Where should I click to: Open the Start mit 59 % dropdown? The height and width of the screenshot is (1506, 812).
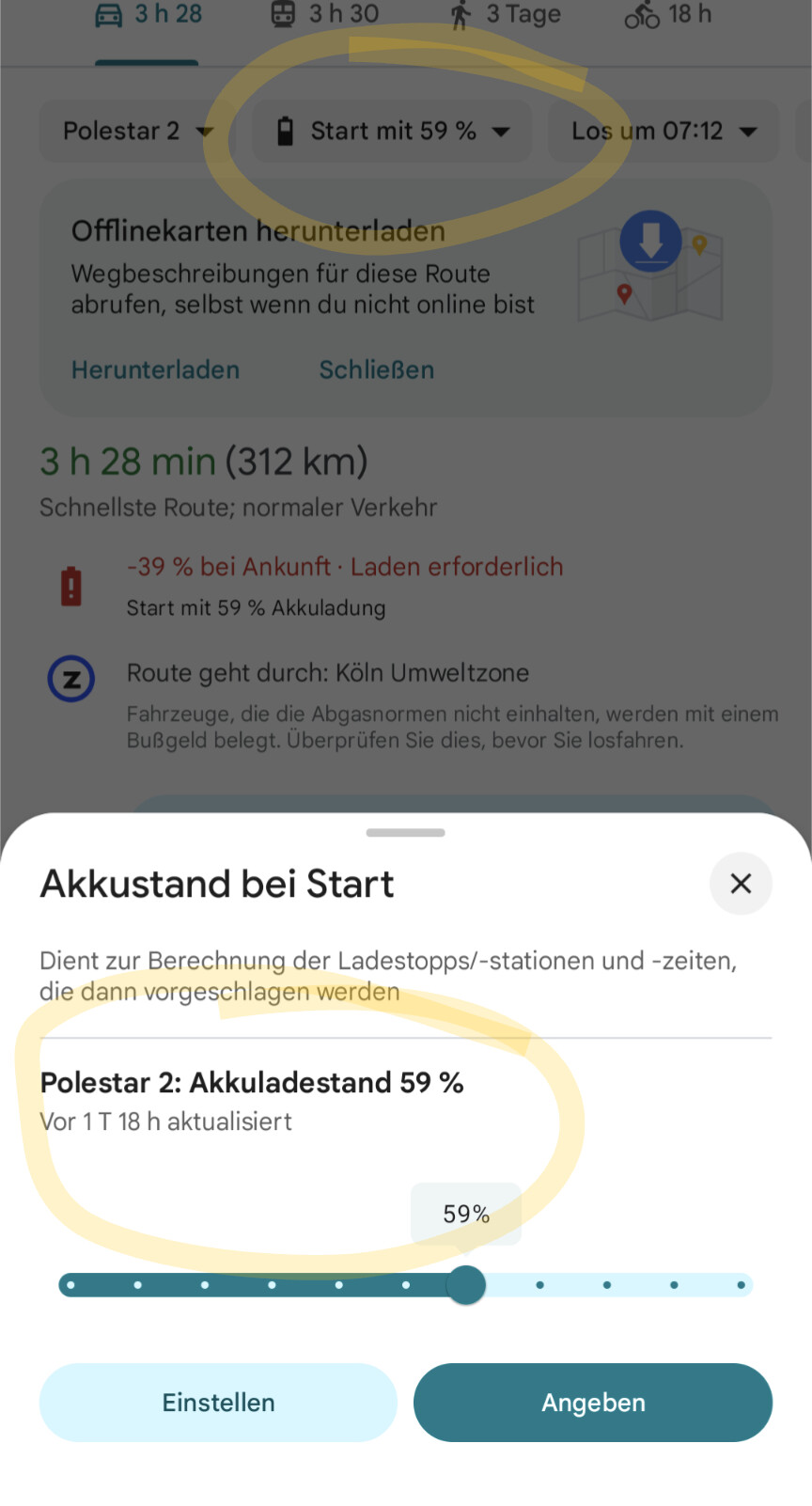coord(393,132)
